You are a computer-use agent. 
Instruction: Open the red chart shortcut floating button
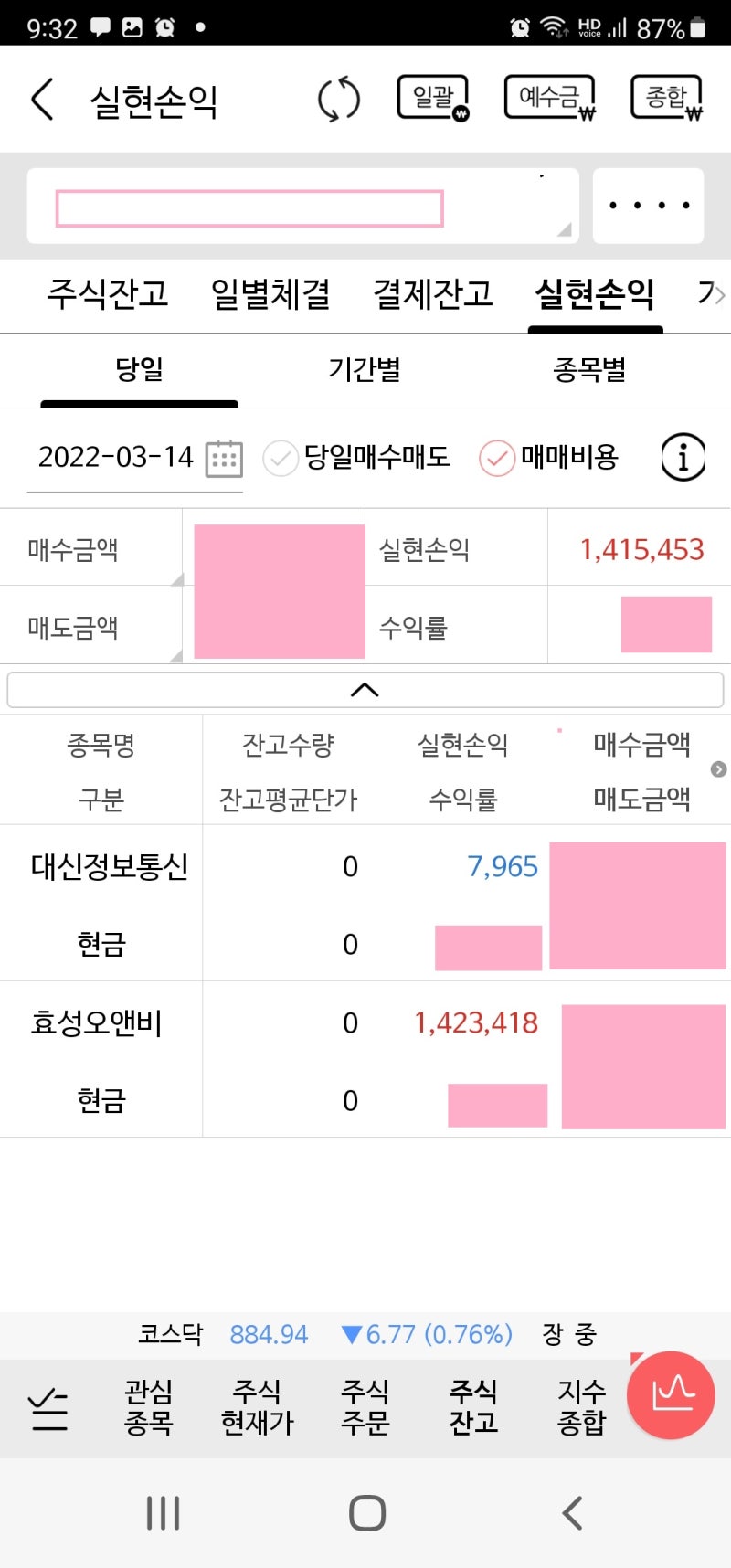671,1396
